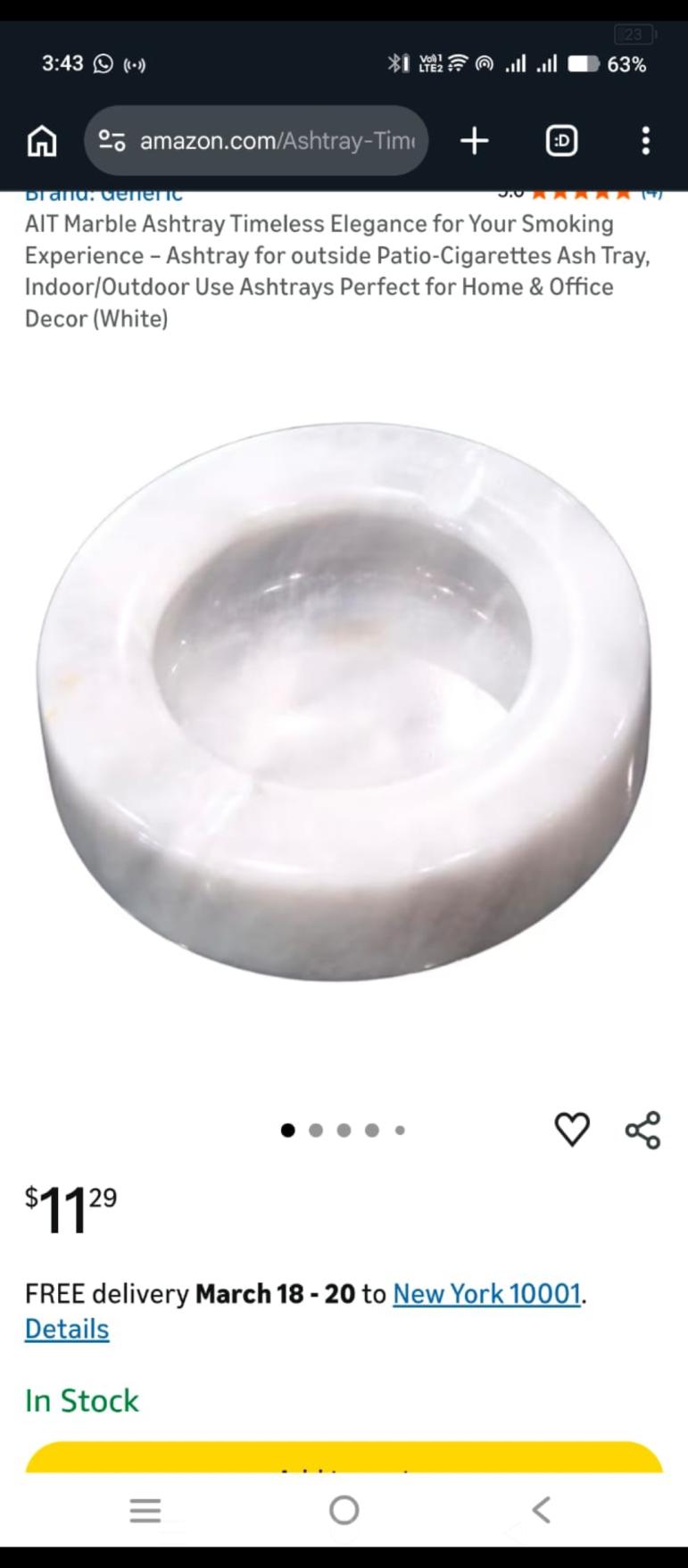Open a new browser tab

click(474, 141)
